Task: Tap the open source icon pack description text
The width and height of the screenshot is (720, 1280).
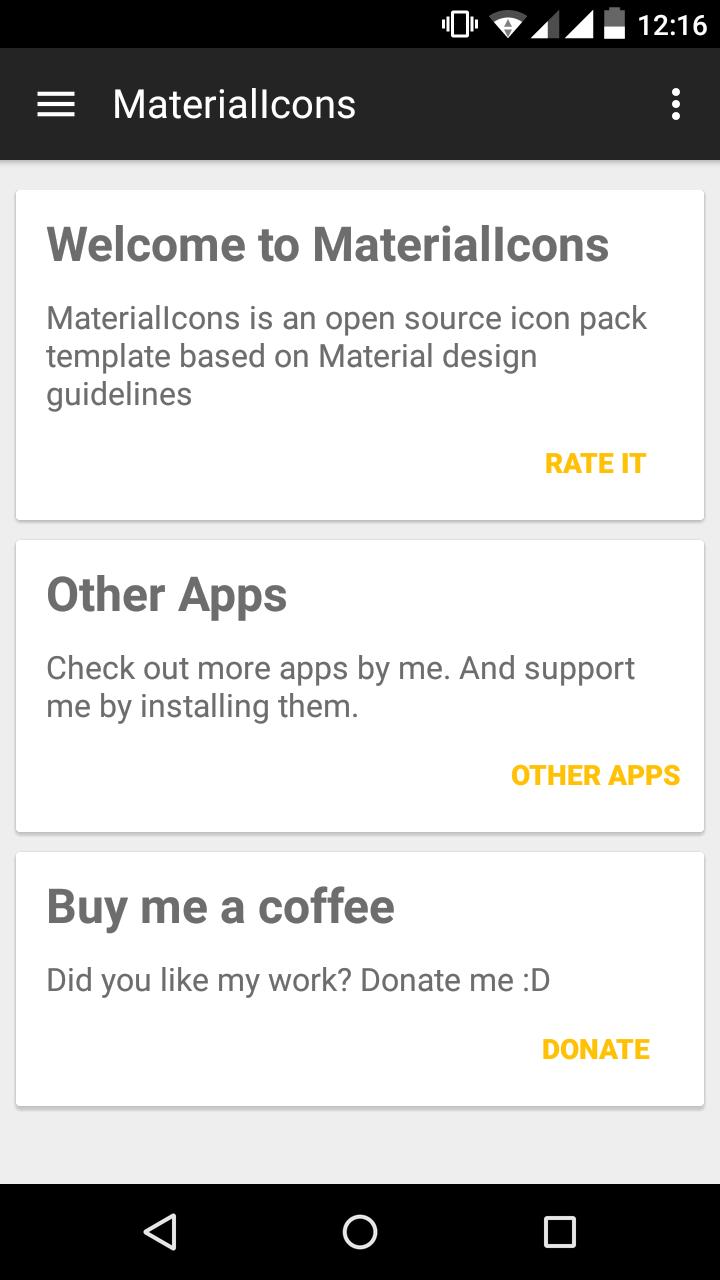Action: [347, 356]
